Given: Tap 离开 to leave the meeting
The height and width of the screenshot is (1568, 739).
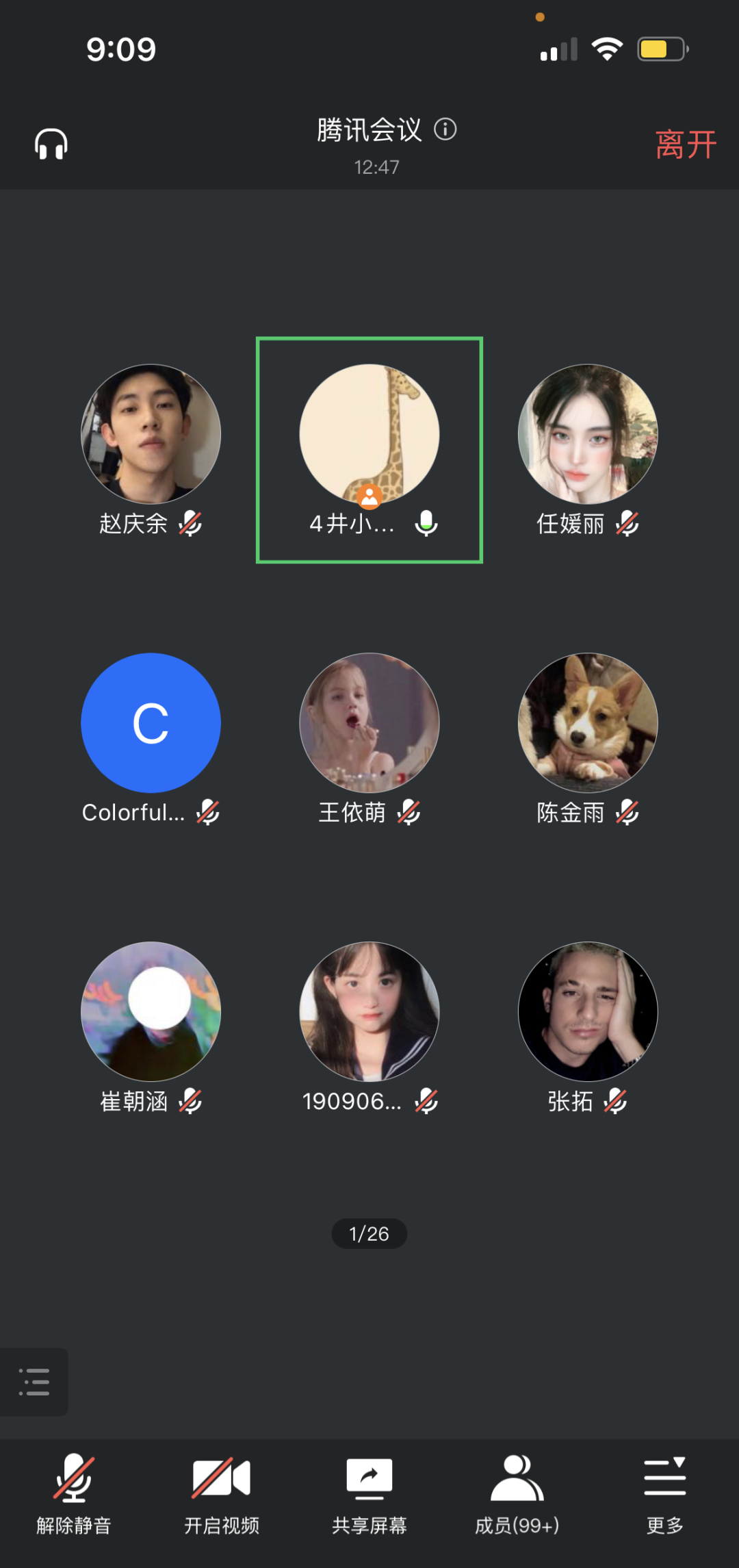Looking at the screenshot, I should click(x=686, y=145).
